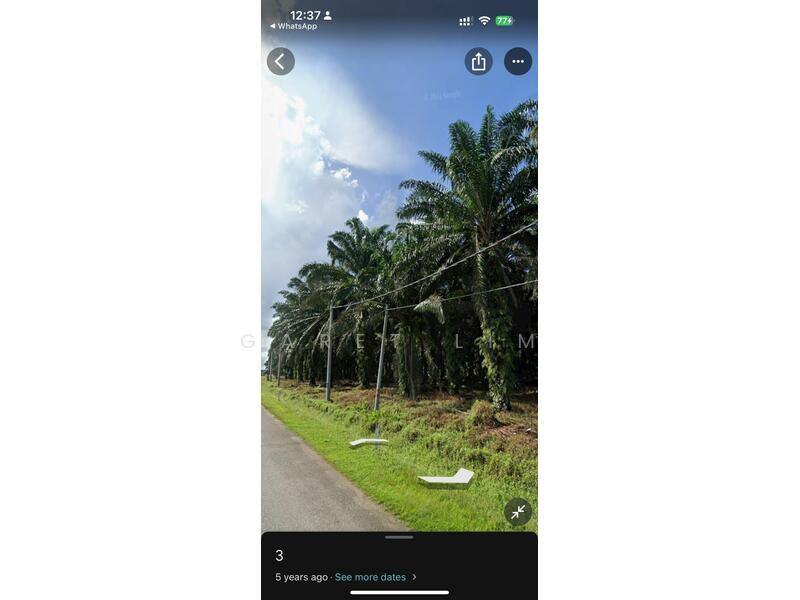This screenshot has height=600, width=800.
Task: Return to WhatsApp from status bar
Action: [x=293, y=26]
